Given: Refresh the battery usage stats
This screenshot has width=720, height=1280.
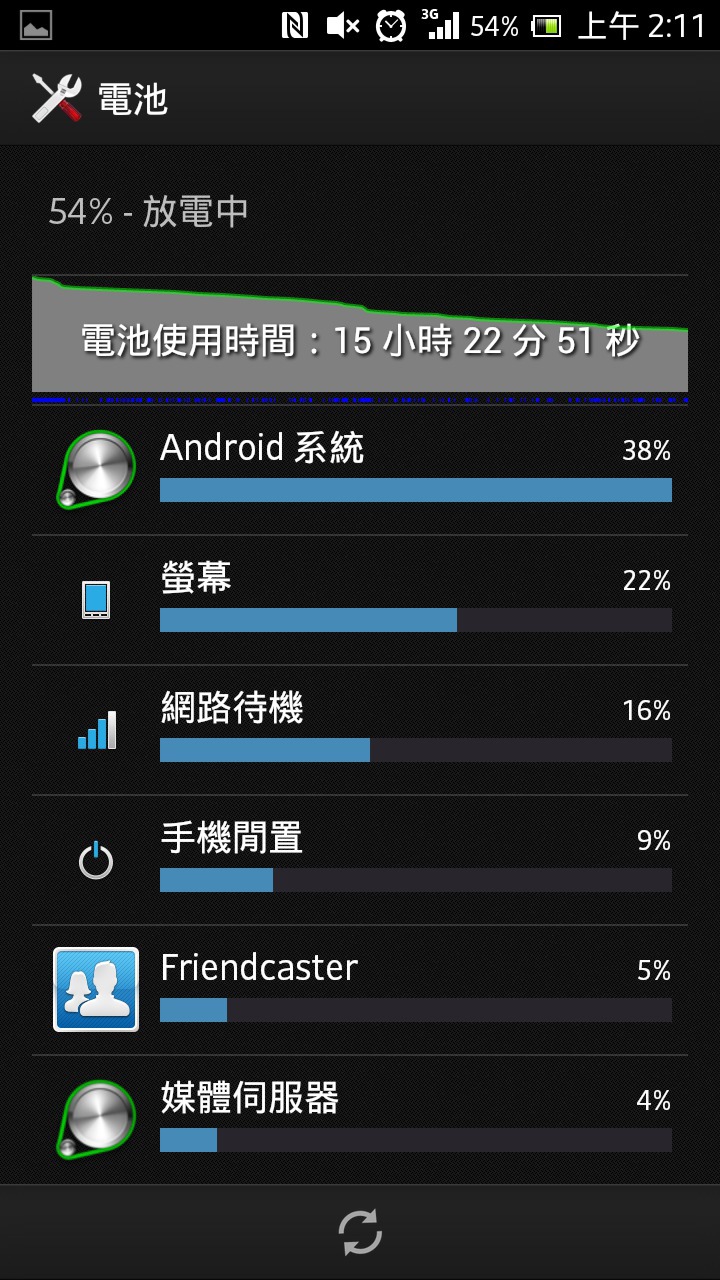Looking at the screenshot, I should click(x=360, y=1232).
